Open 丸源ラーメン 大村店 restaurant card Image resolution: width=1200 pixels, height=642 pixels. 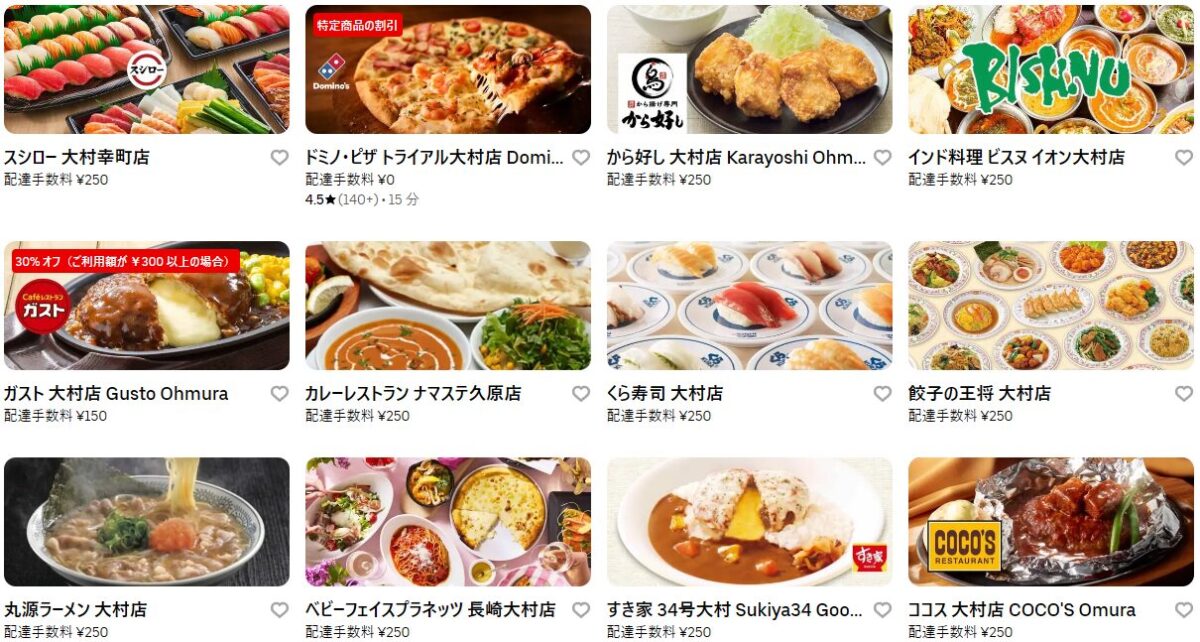tap(146, 522)
